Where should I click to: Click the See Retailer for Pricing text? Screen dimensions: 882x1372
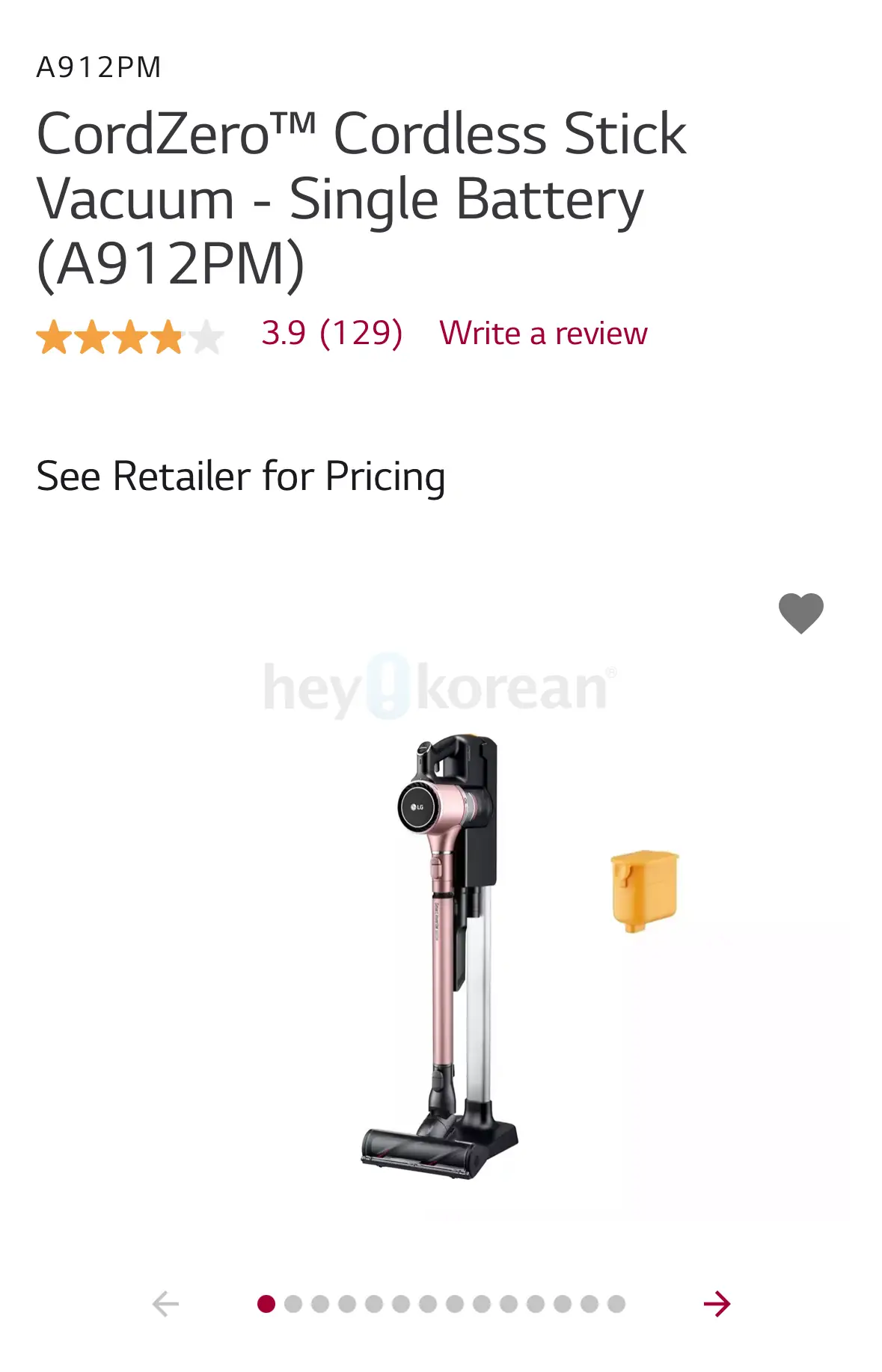[x=241, y=477]
